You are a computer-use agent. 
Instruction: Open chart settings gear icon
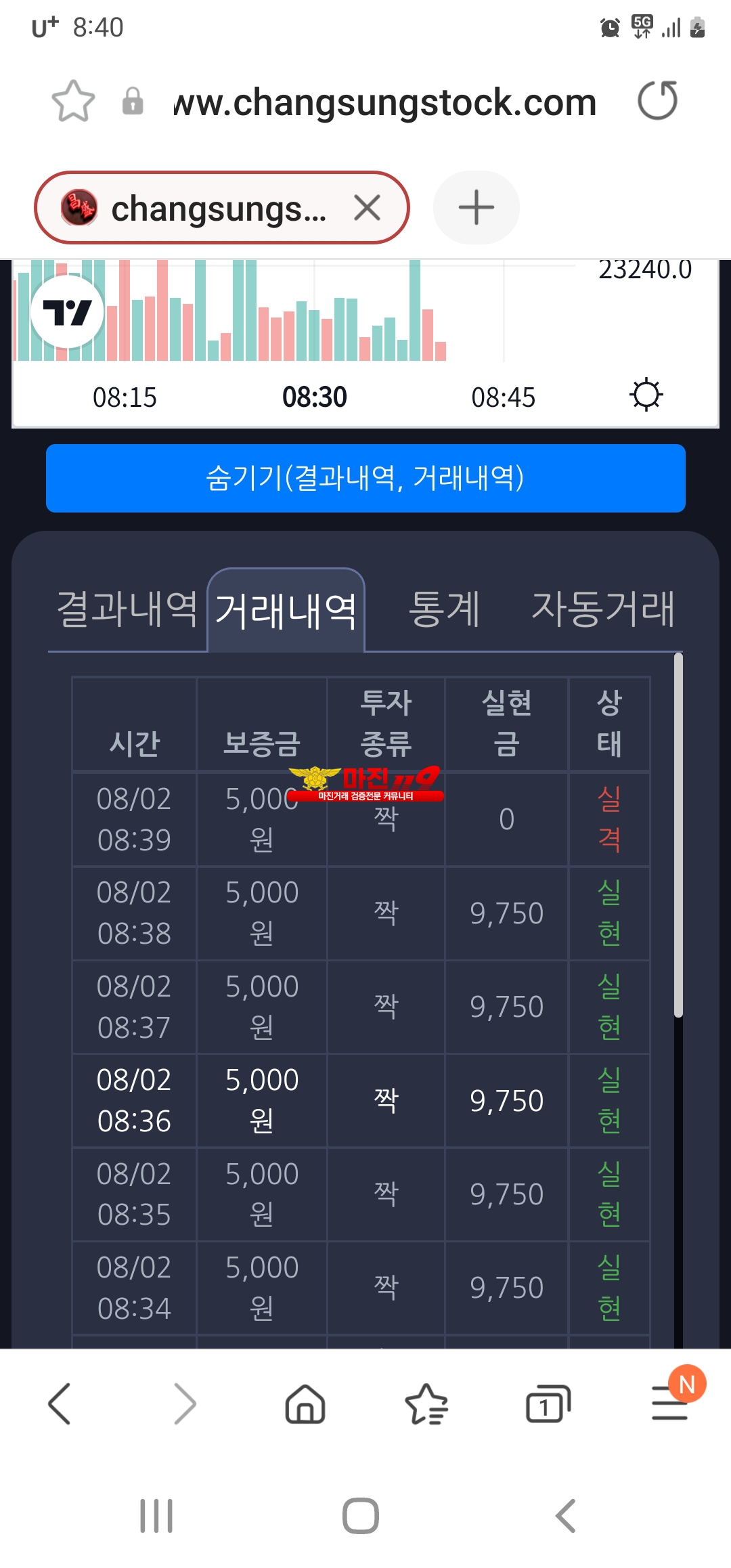pyautogui.click(x=646, y=394)
